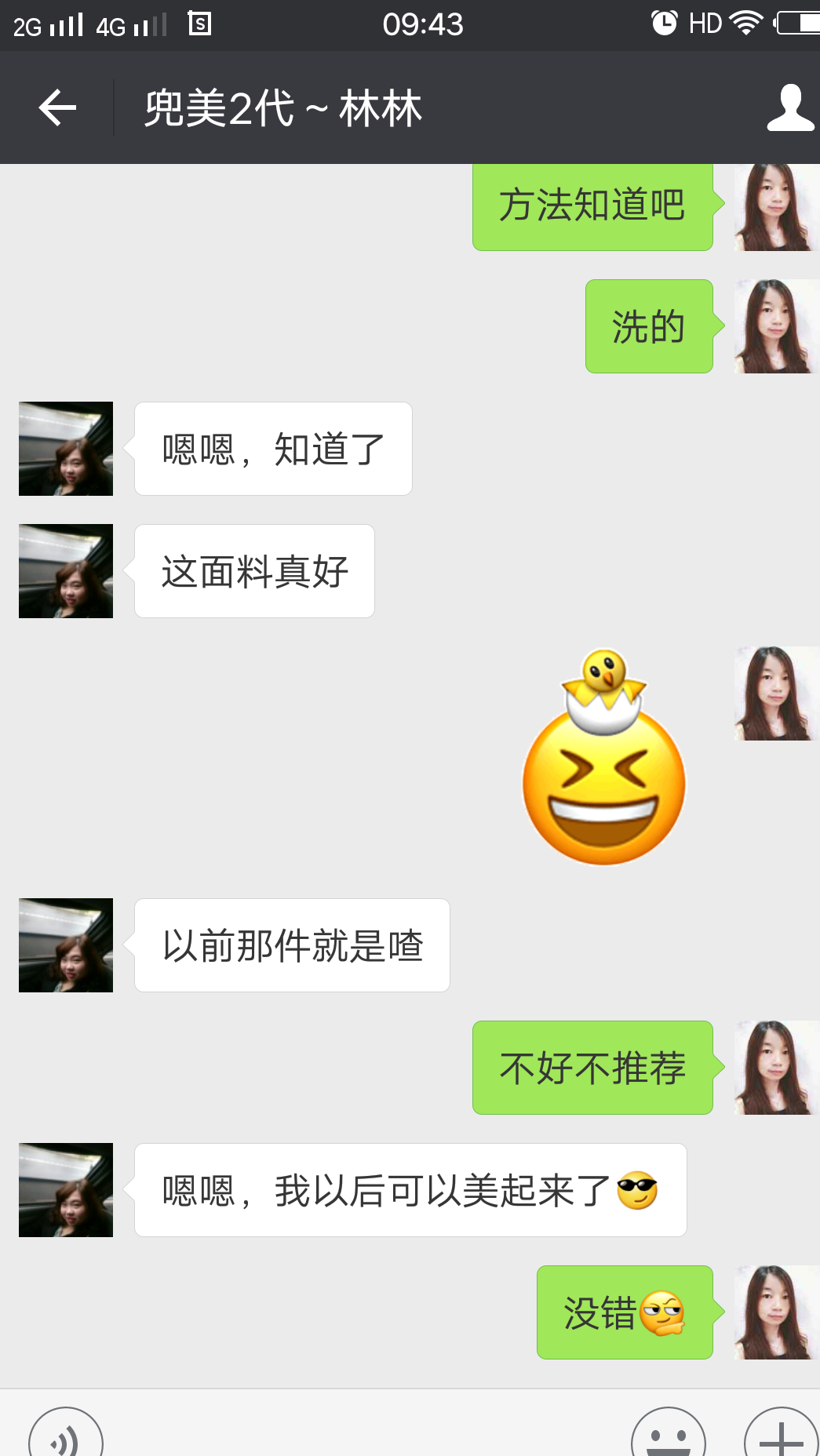Go back from the 兜美2代~林林 chat
The image size is (820, 1456).
click(x=57, y=107)
